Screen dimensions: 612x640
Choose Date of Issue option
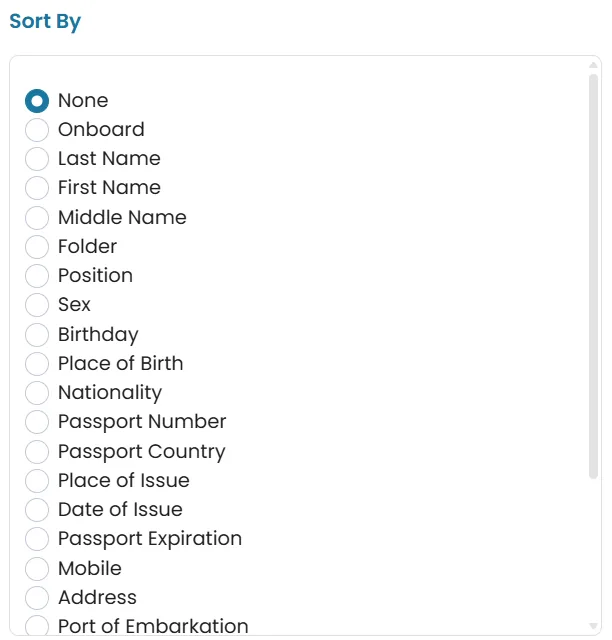[37, 510]
